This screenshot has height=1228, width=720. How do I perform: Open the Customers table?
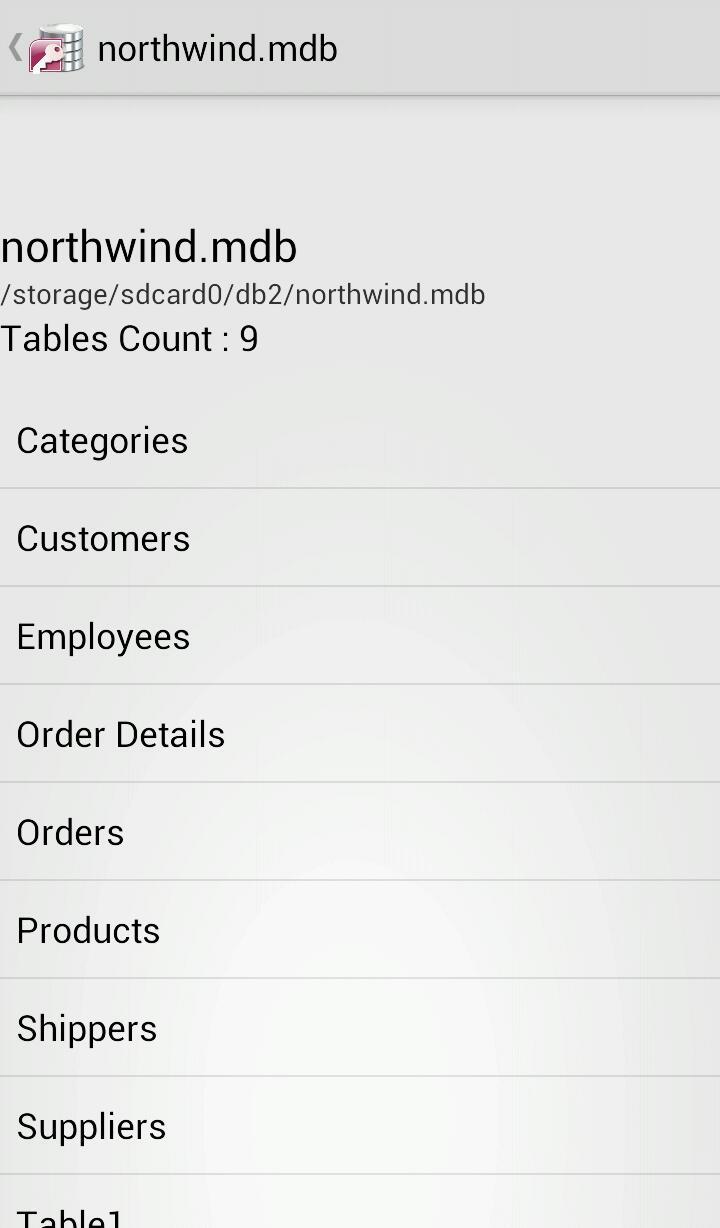pos(103,538)
